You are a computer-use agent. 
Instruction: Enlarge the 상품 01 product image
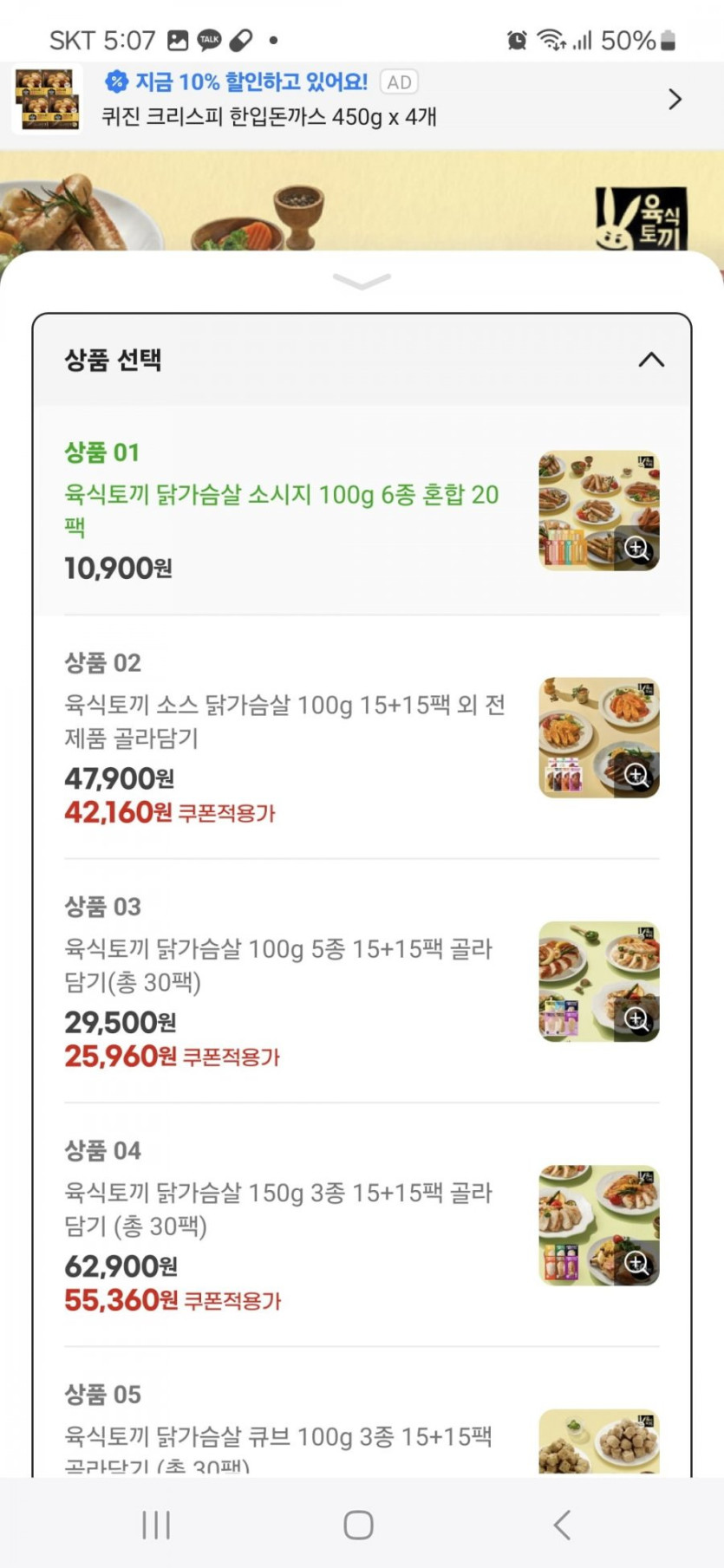(637, 548)
